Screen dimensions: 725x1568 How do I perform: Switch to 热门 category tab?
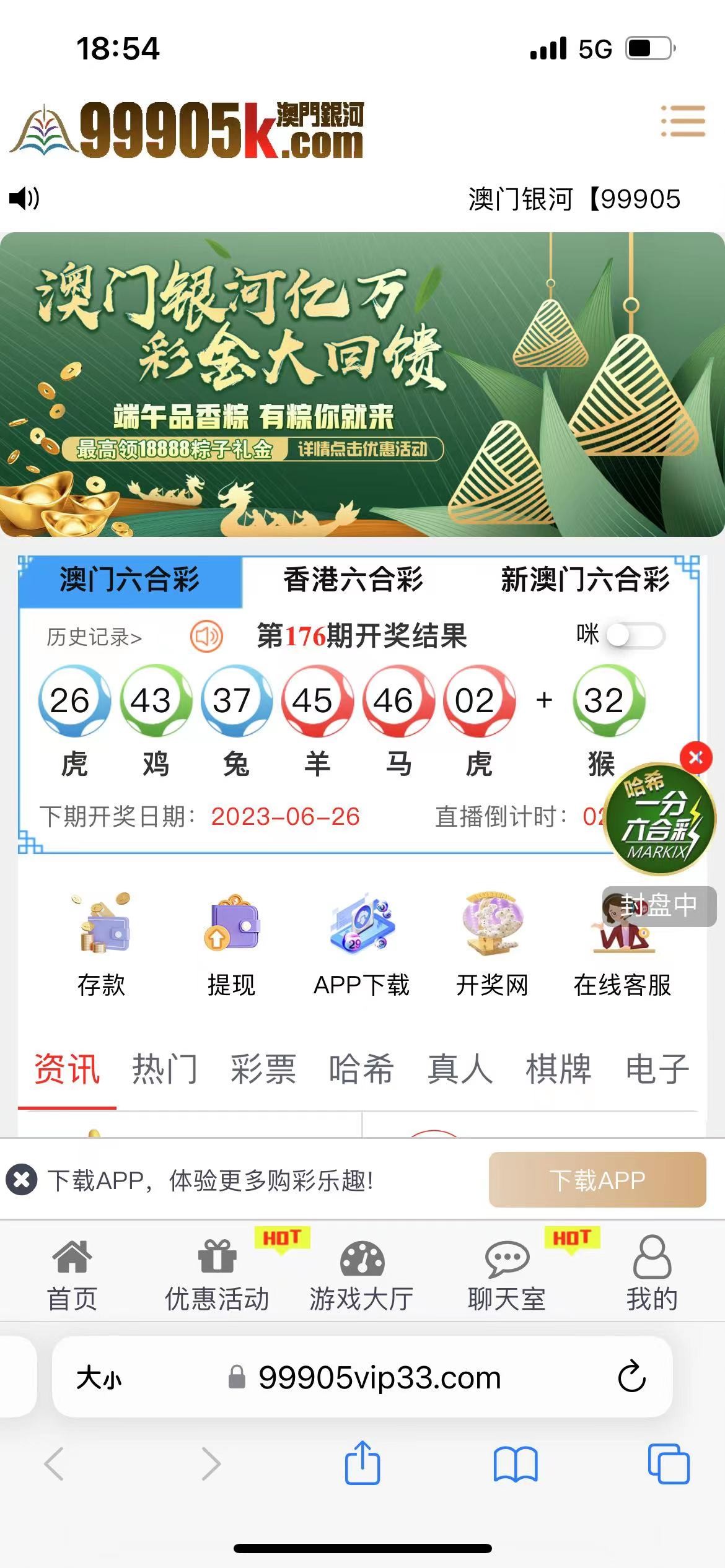click(x=165, y=1069)
